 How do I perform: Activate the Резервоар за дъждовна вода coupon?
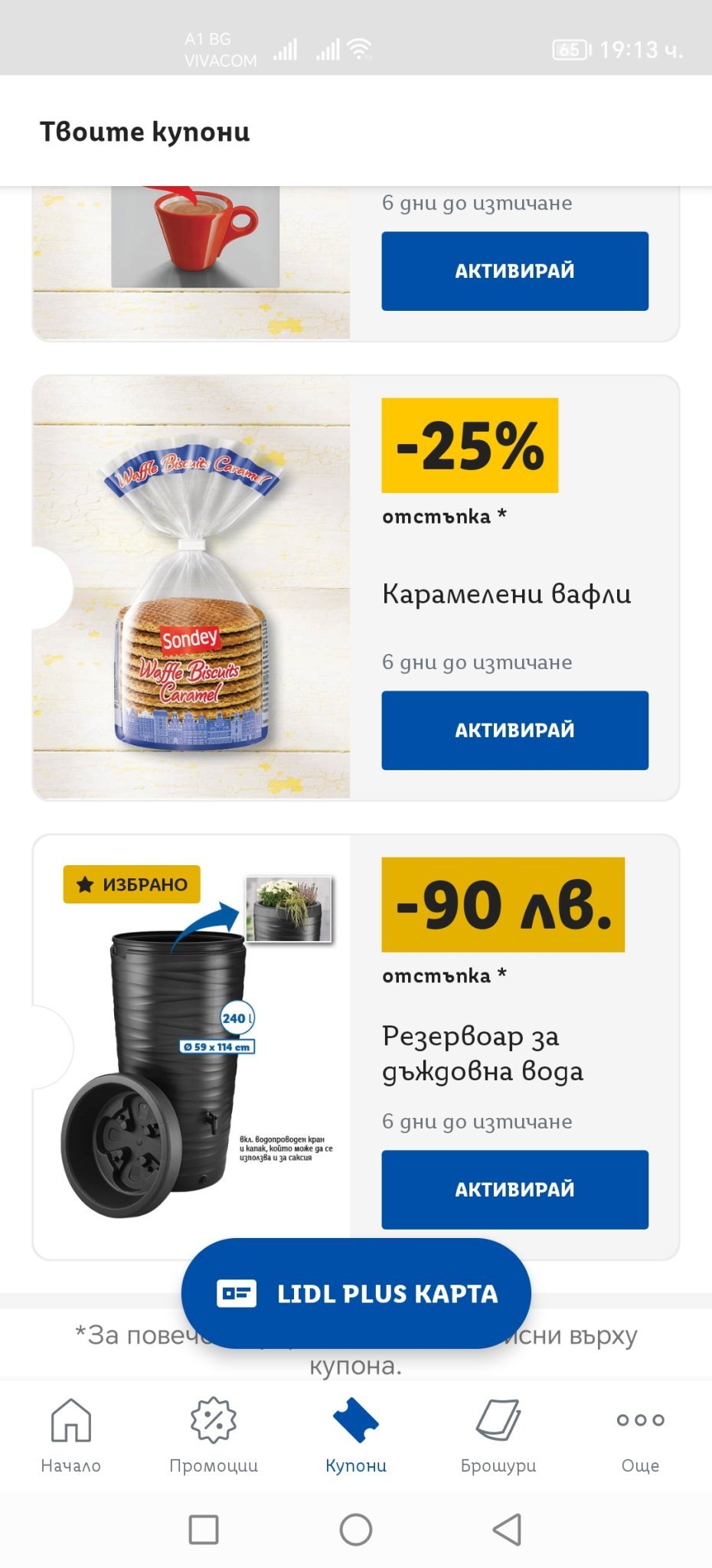pos(514,1190)
